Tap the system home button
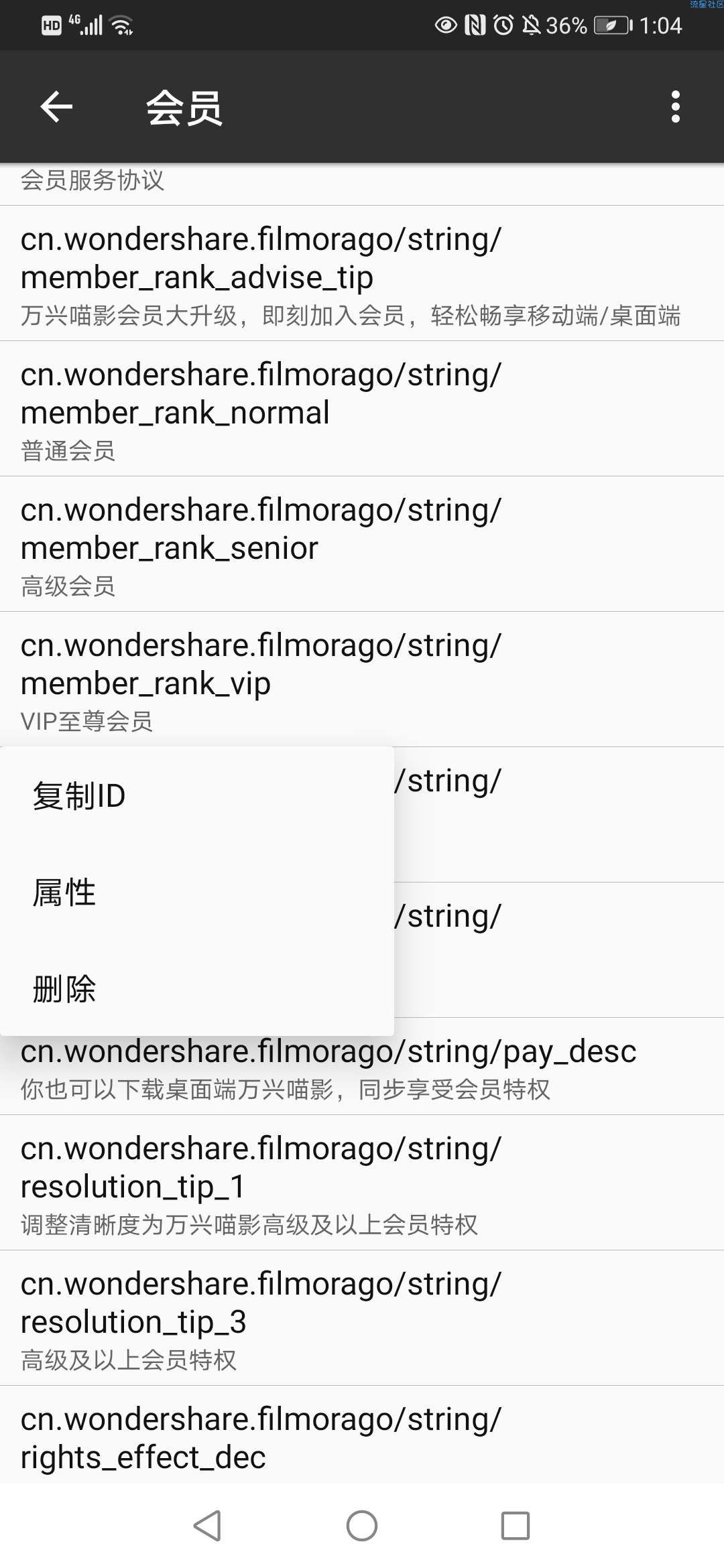The width and height of the screenshot is (724, 1568). point(362,1526)
